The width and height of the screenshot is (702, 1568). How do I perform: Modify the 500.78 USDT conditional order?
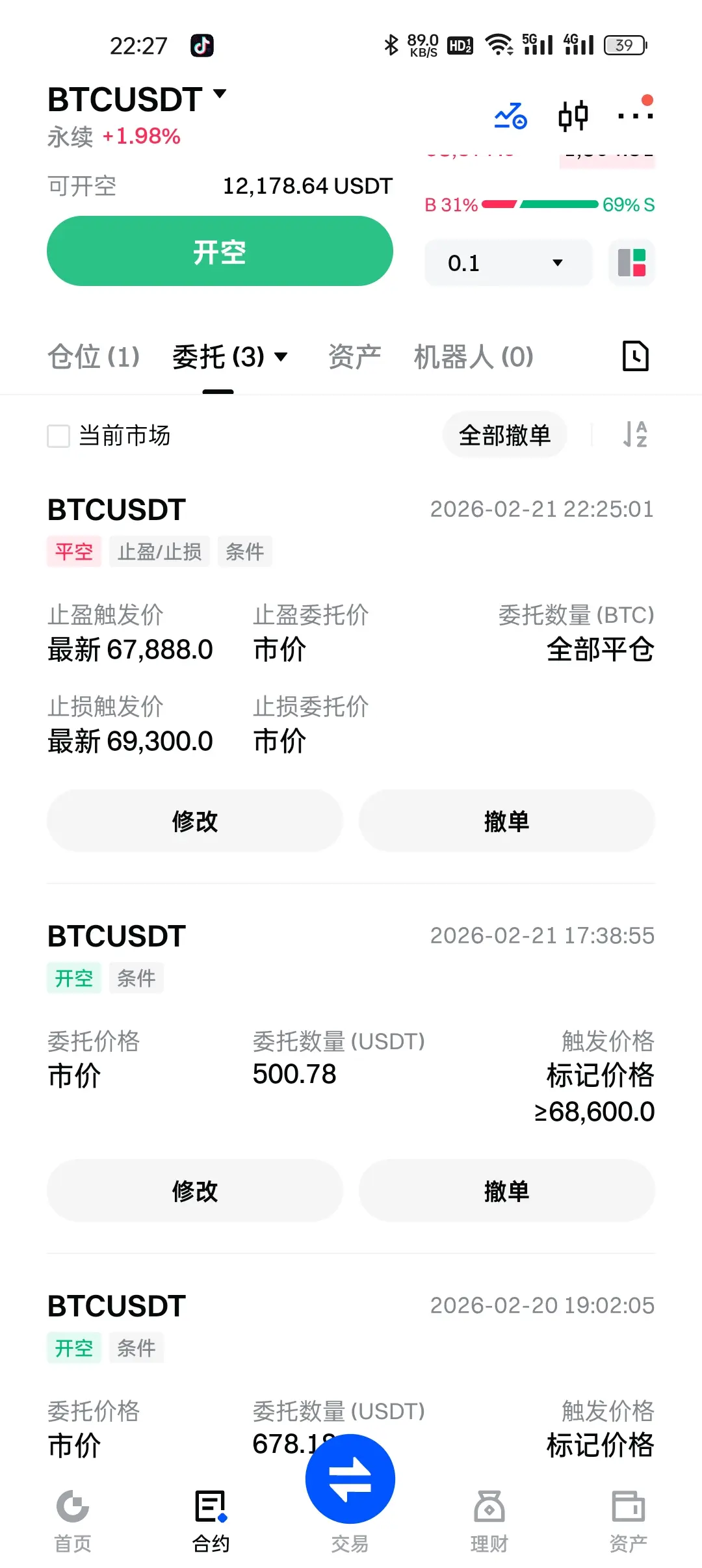click(194, 1191)
